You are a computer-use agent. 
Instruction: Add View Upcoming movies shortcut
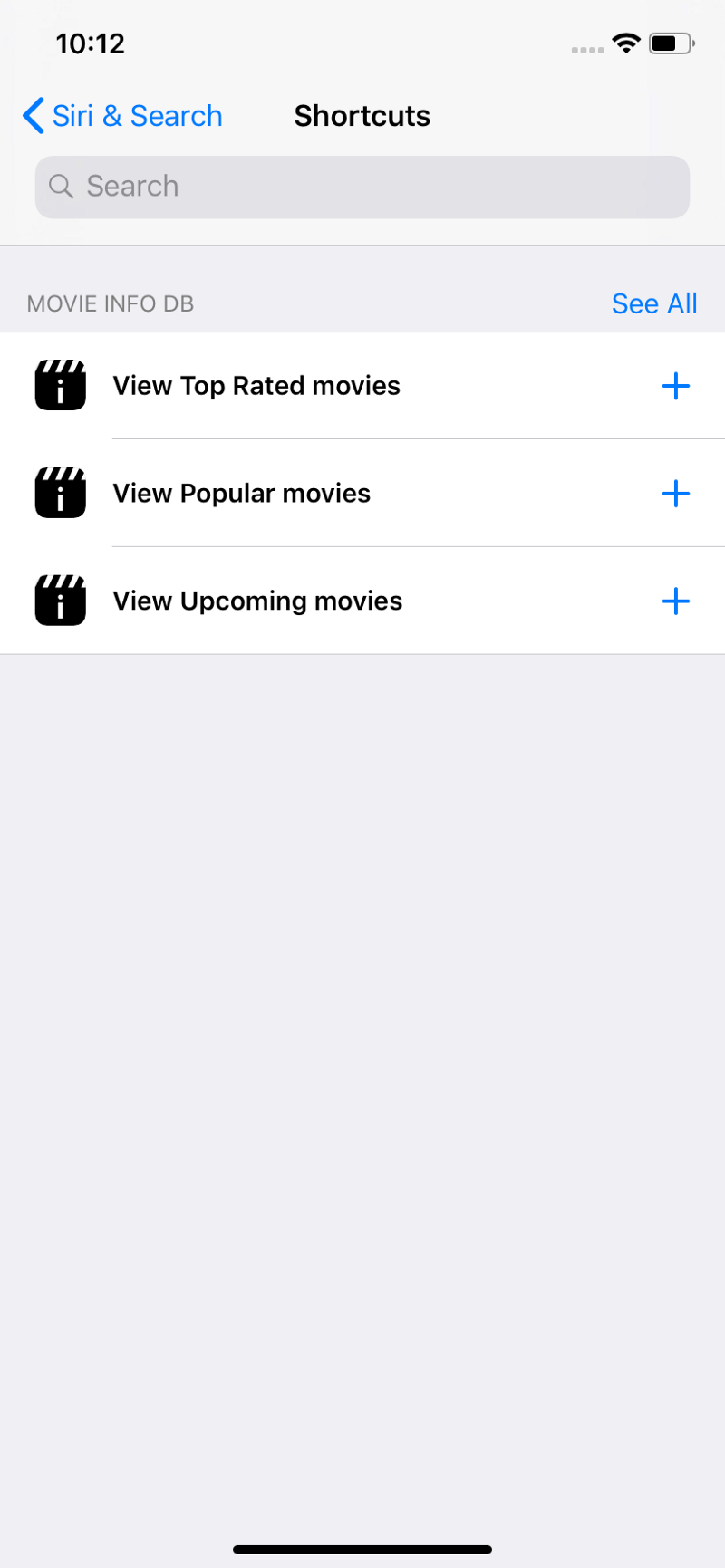pyautogui.click(x=675, y=601)
